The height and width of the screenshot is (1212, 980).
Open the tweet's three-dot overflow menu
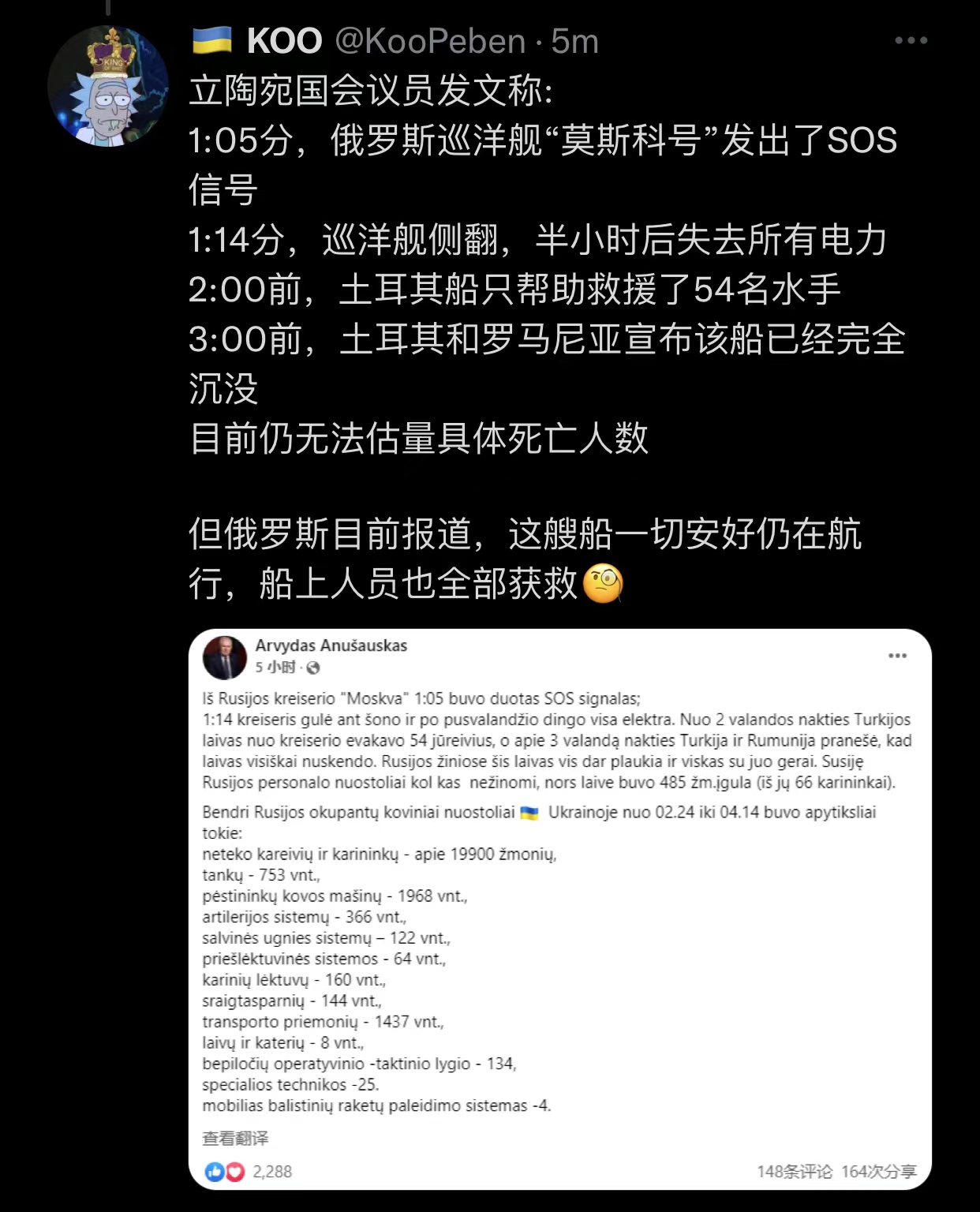911,41
